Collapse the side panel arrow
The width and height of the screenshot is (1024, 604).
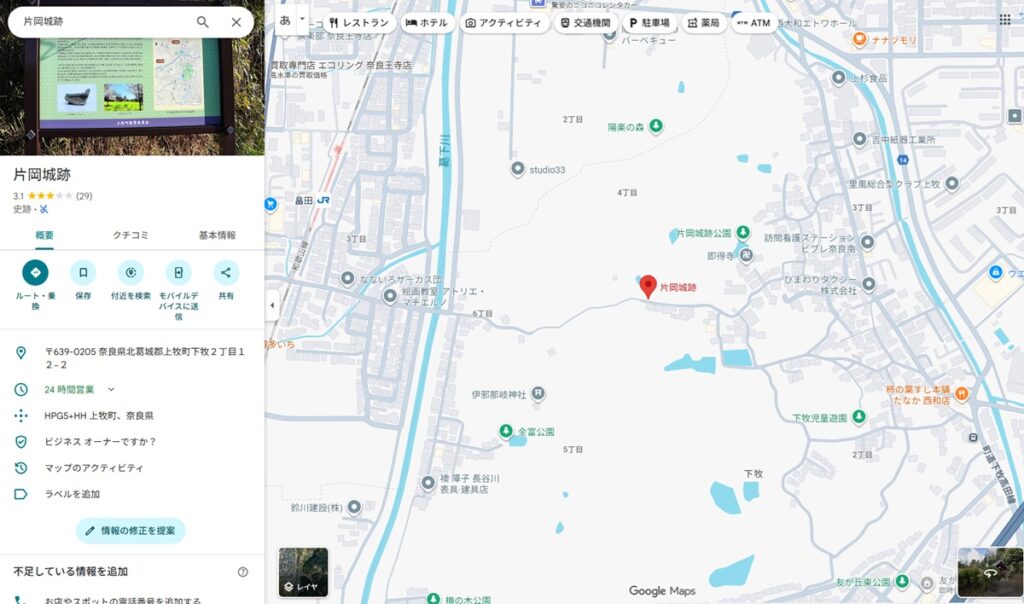click(272, 305)
